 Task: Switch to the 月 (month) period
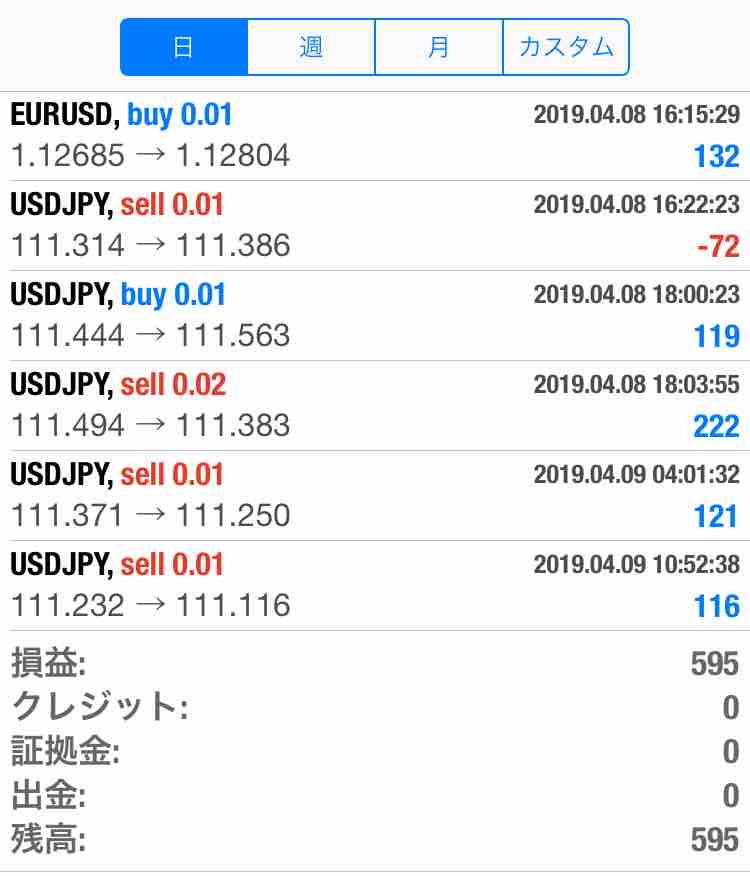point(439,47)
